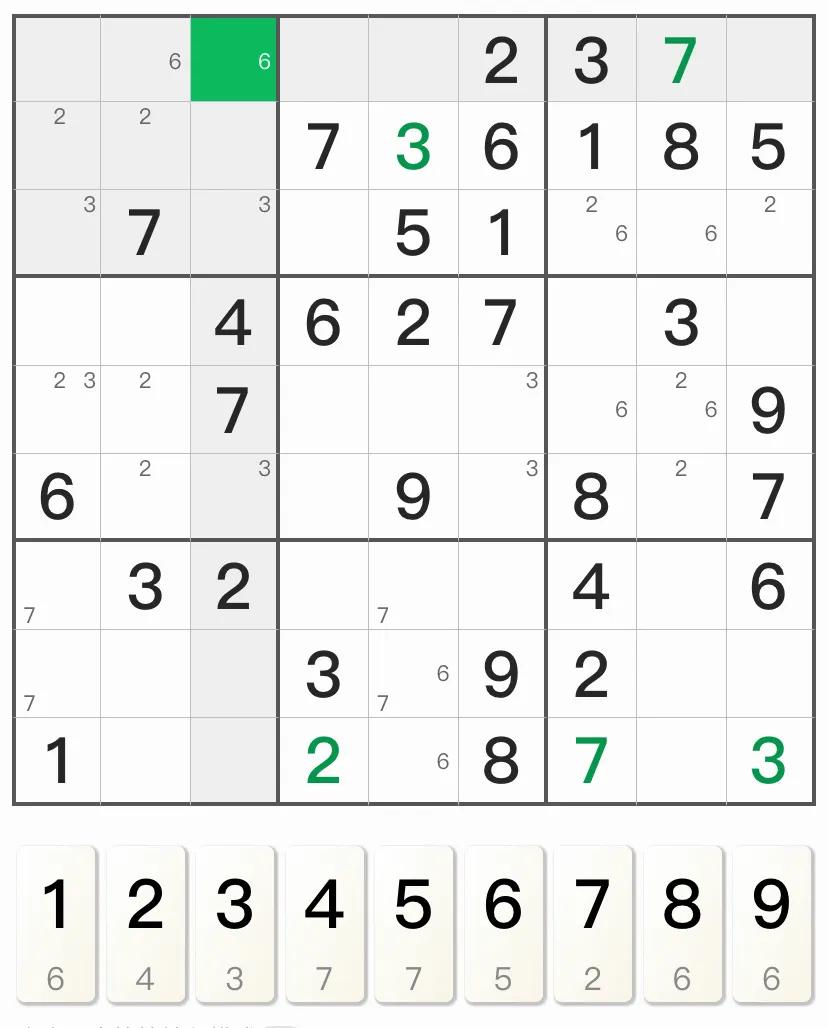This screenshot has height=1028, width=828.
Task: Place a 7 using the number pad
Action: click(592, 922)
